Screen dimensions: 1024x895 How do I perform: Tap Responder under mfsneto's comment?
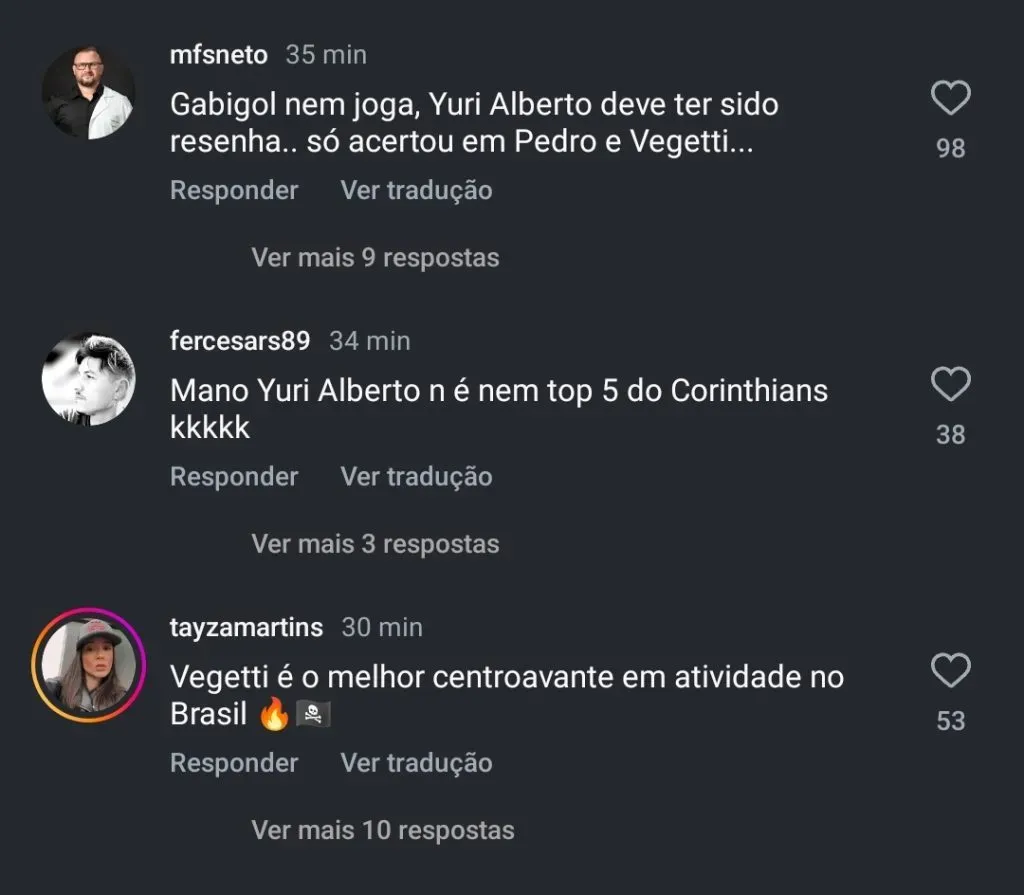234,190
